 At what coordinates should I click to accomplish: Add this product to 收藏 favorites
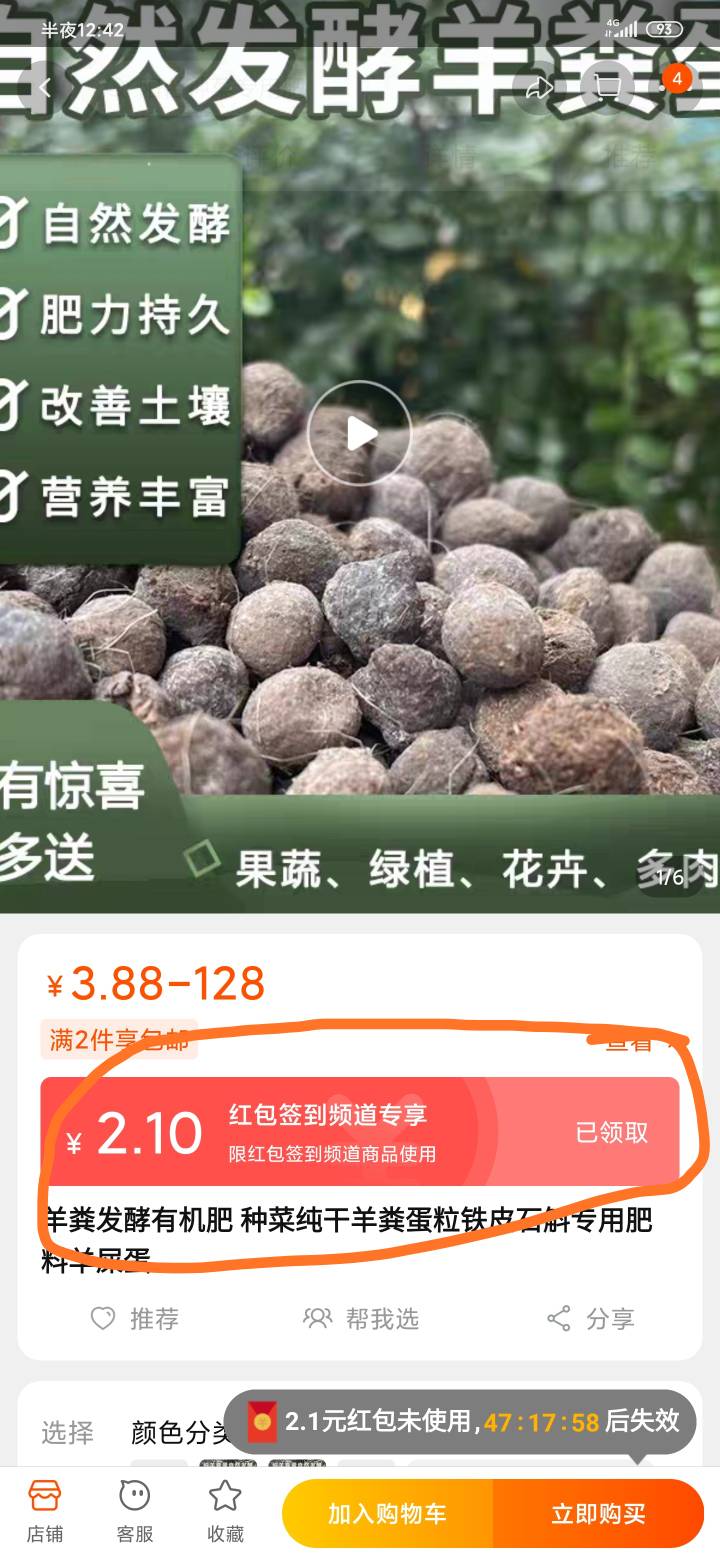[x=225, y=1512]
